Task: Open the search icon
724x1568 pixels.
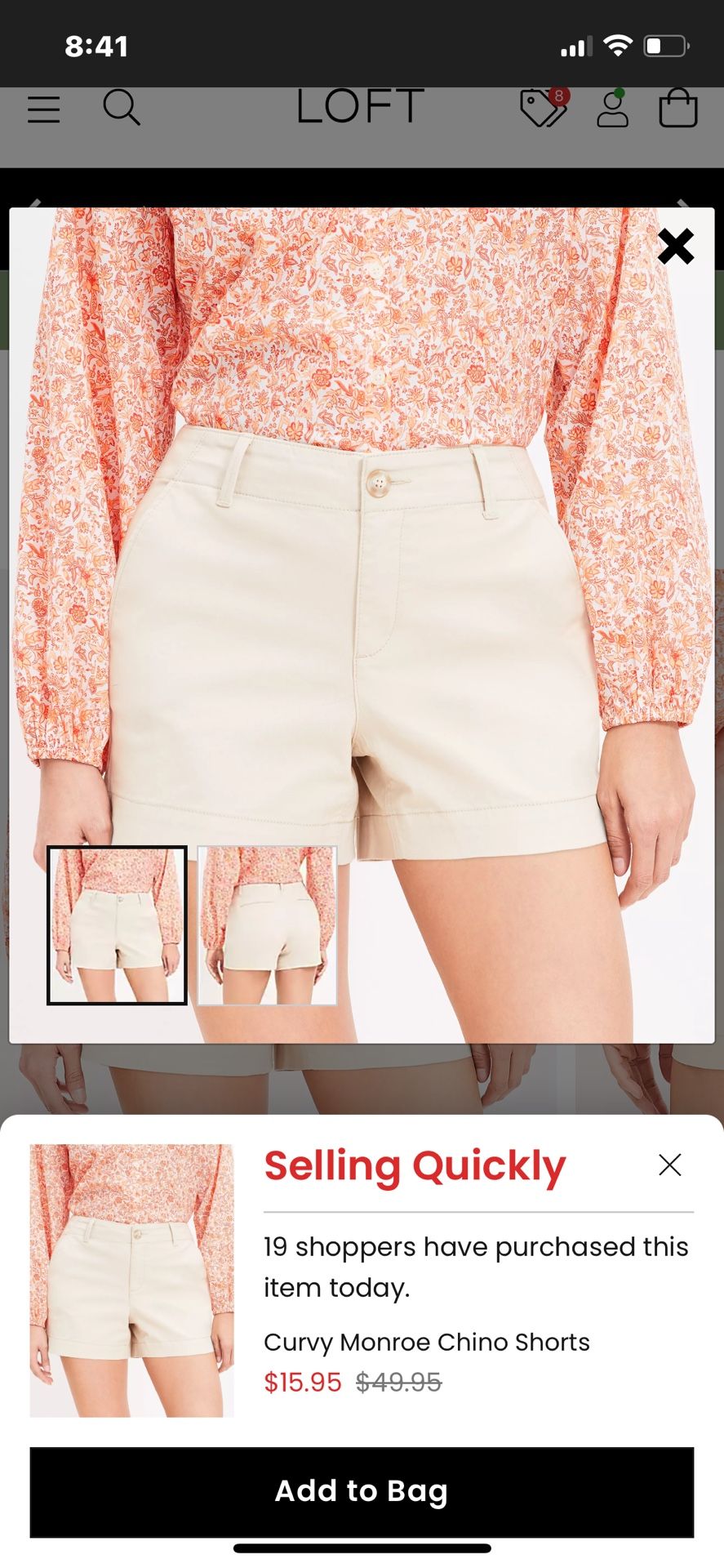Action: click(122, 109)
